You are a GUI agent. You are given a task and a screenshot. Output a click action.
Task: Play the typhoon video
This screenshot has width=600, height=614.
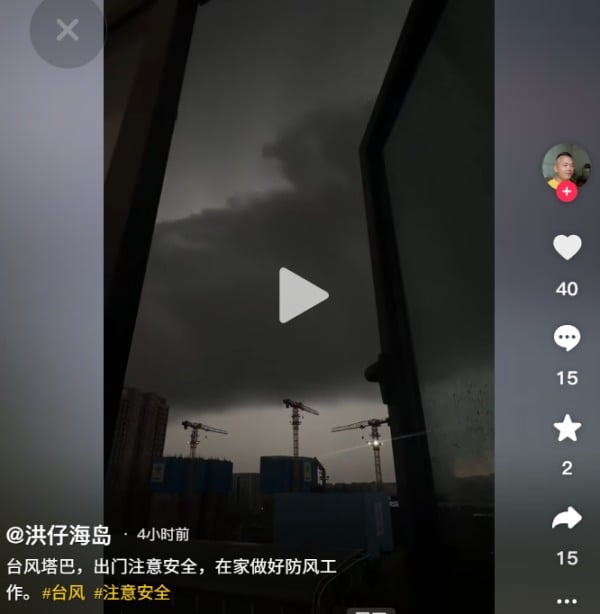pos(301,295)
